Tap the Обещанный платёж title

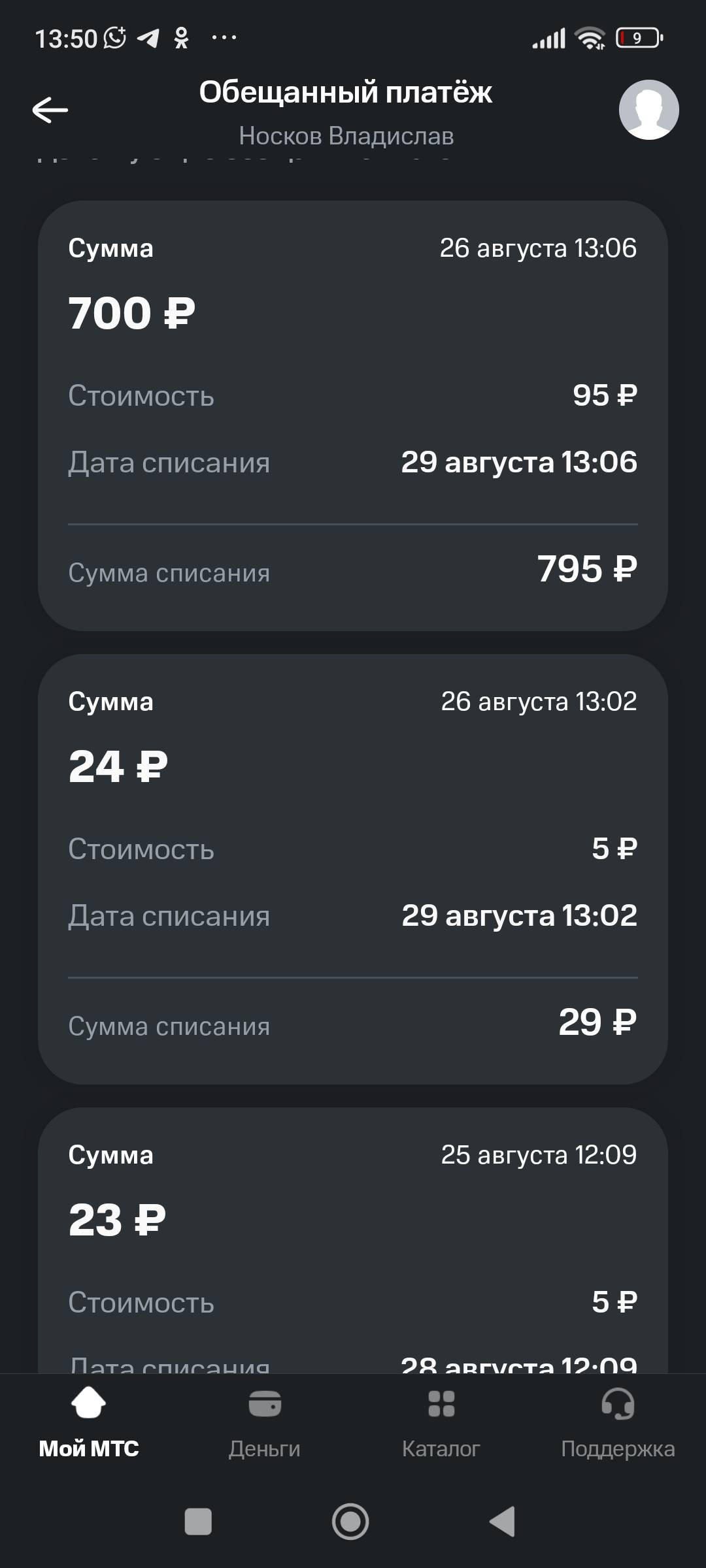pyautogui.click(x=346, y=93)
